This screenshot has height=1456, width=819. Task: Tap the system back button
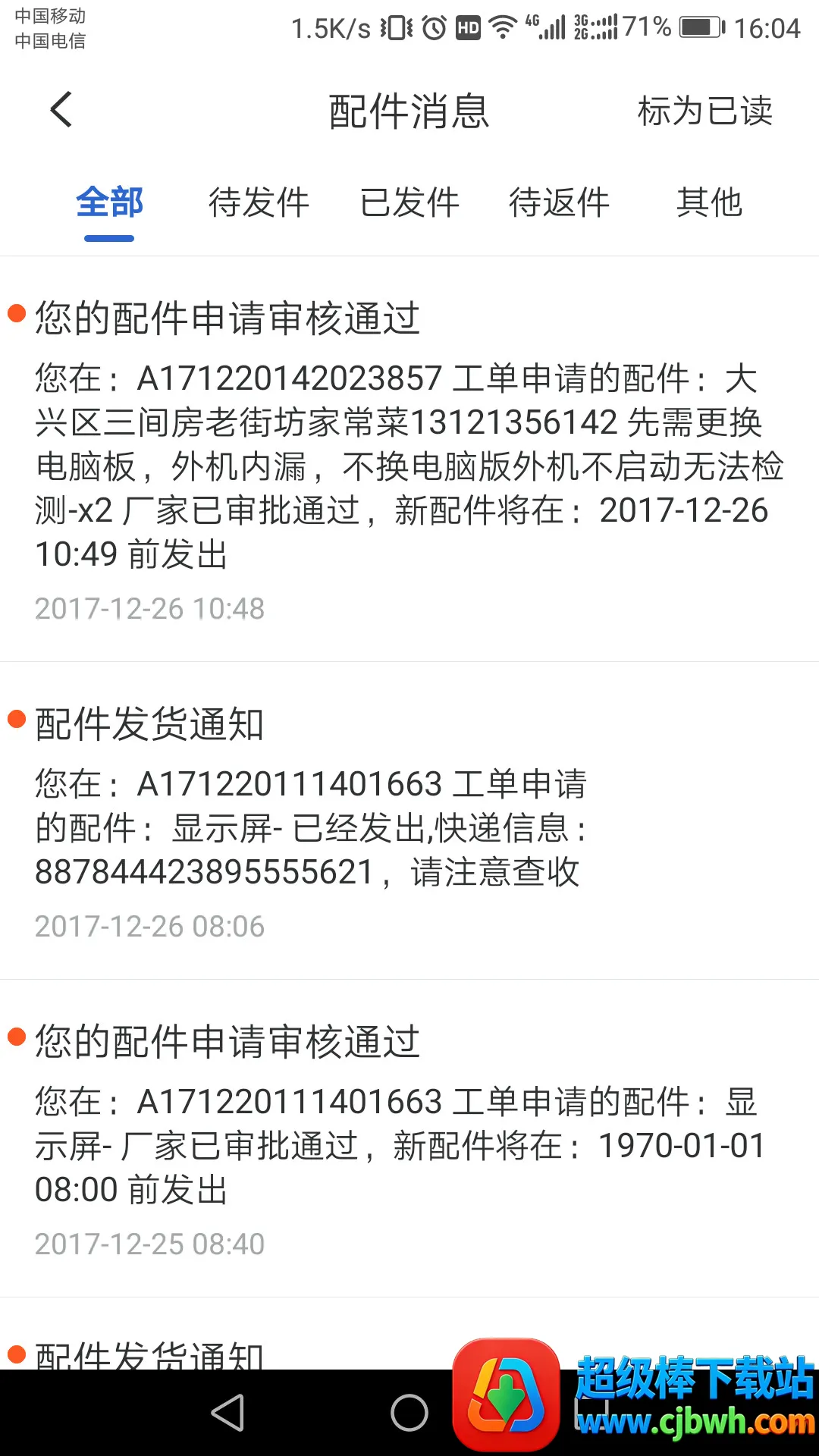[227, 1413]
